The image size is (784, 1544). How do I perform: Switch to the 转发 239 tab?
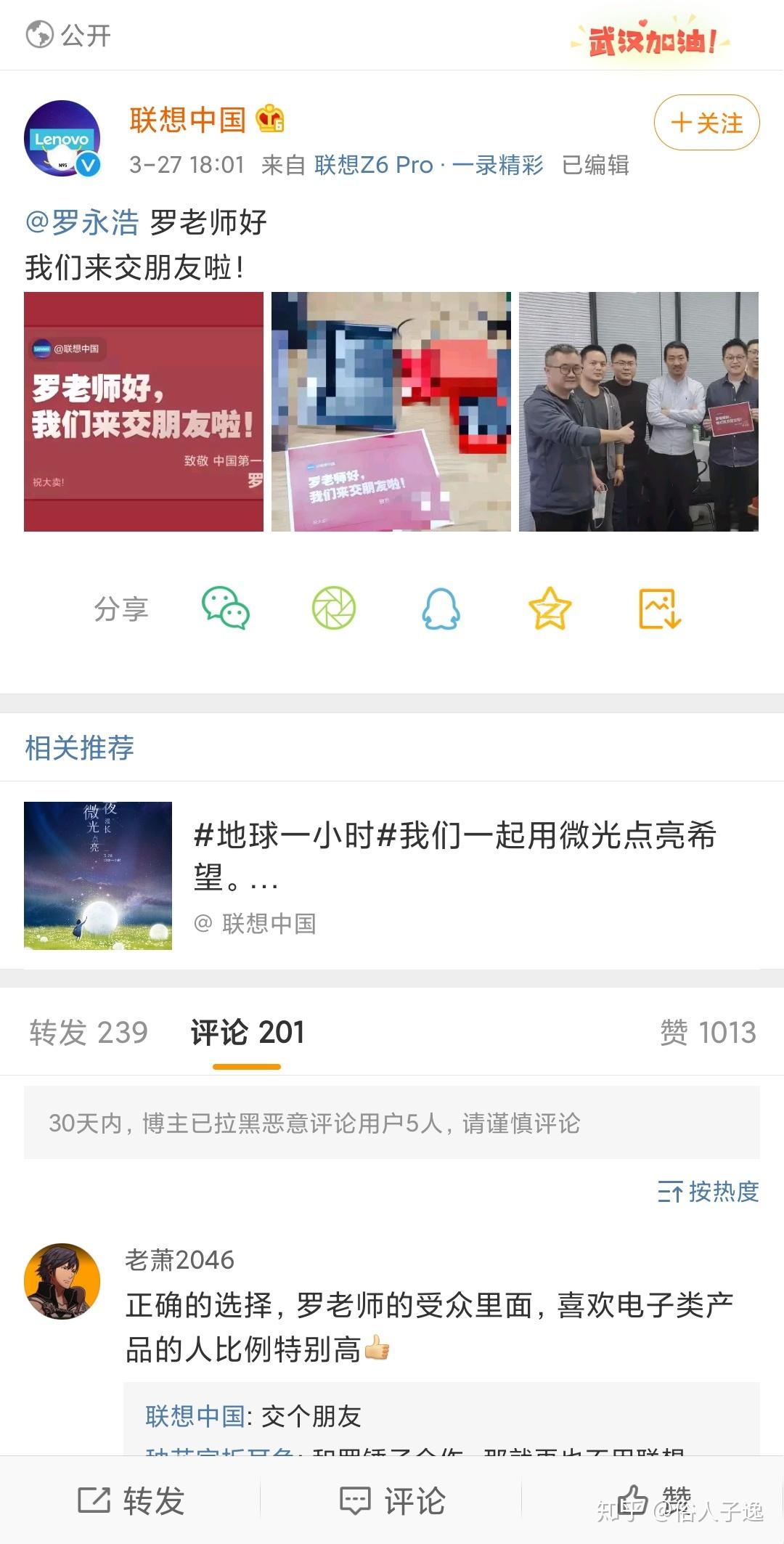click(x=87, y=1031)
